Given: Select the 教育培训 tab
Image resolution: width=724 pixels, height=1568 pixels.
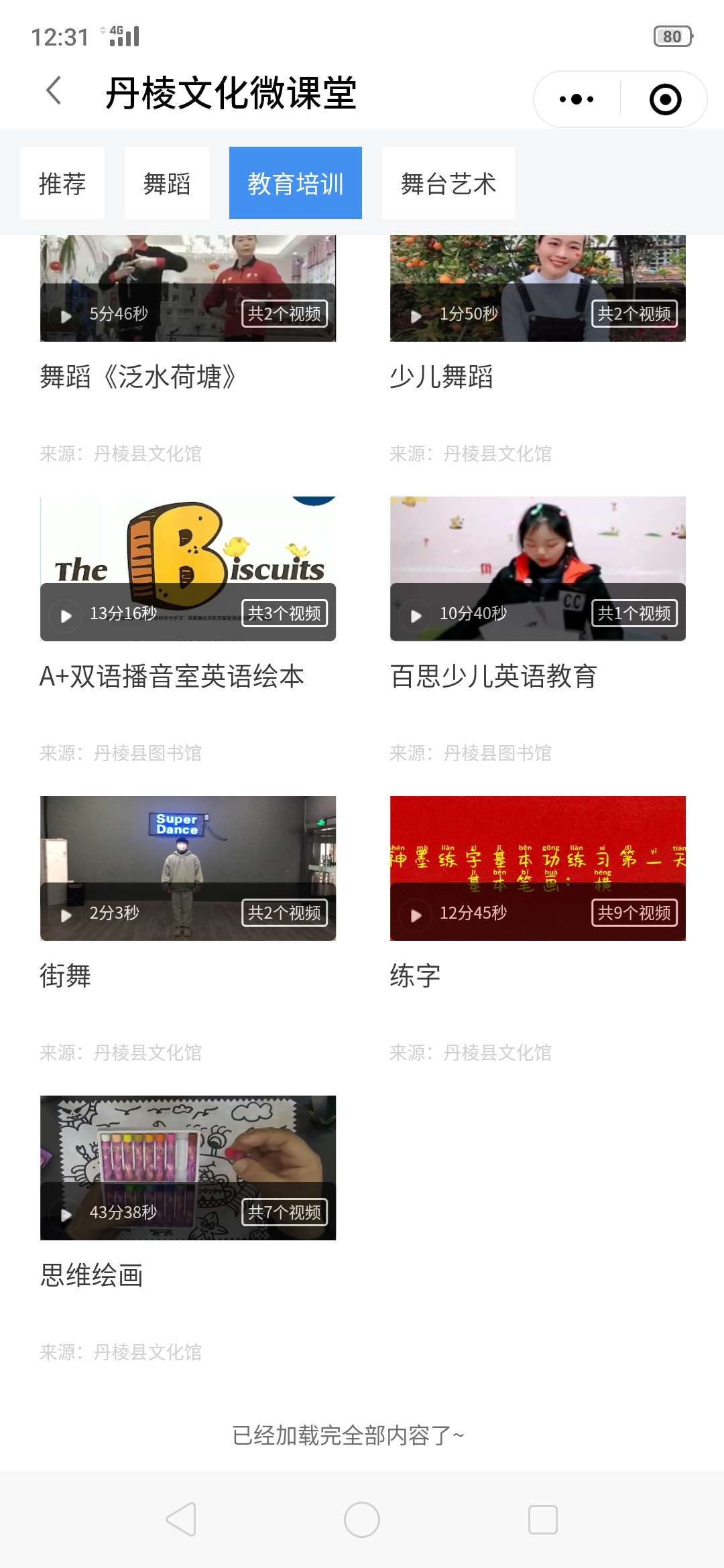Looking at the screenshot, I should coord(295,183).
